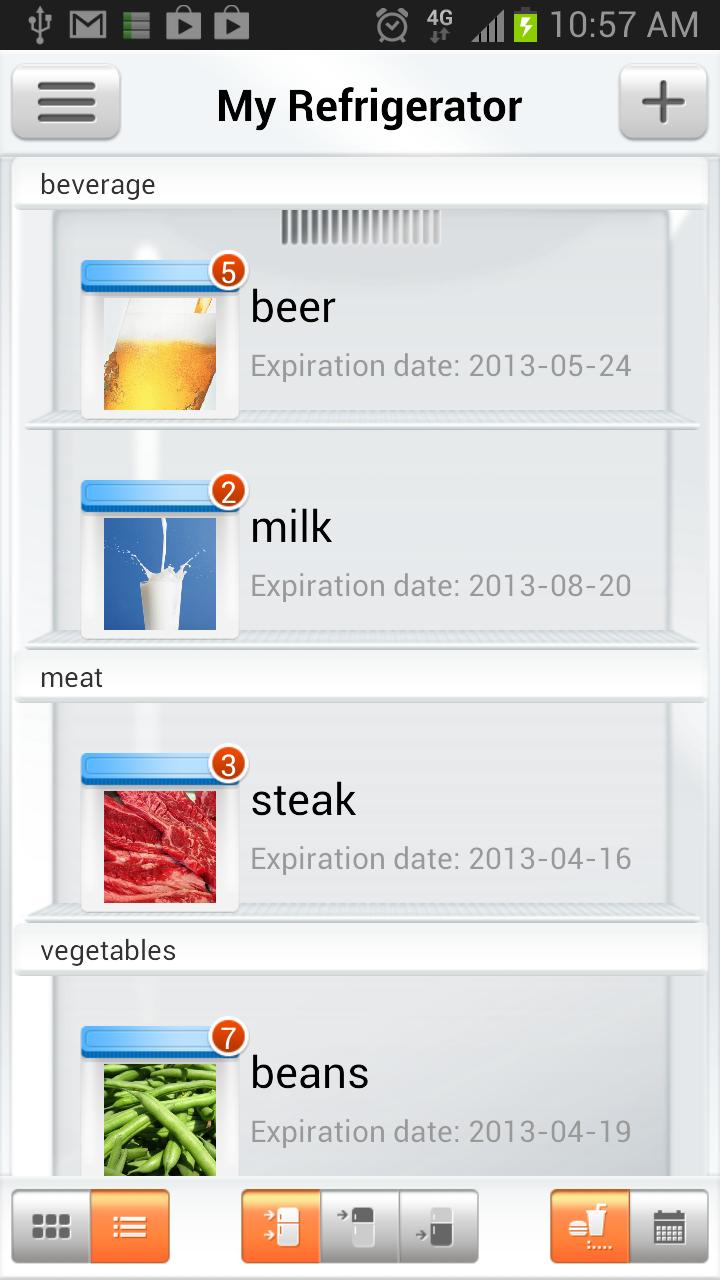720x1280 pixels.
Task: Select the list view icon
Action: (x=130, y=1225)
